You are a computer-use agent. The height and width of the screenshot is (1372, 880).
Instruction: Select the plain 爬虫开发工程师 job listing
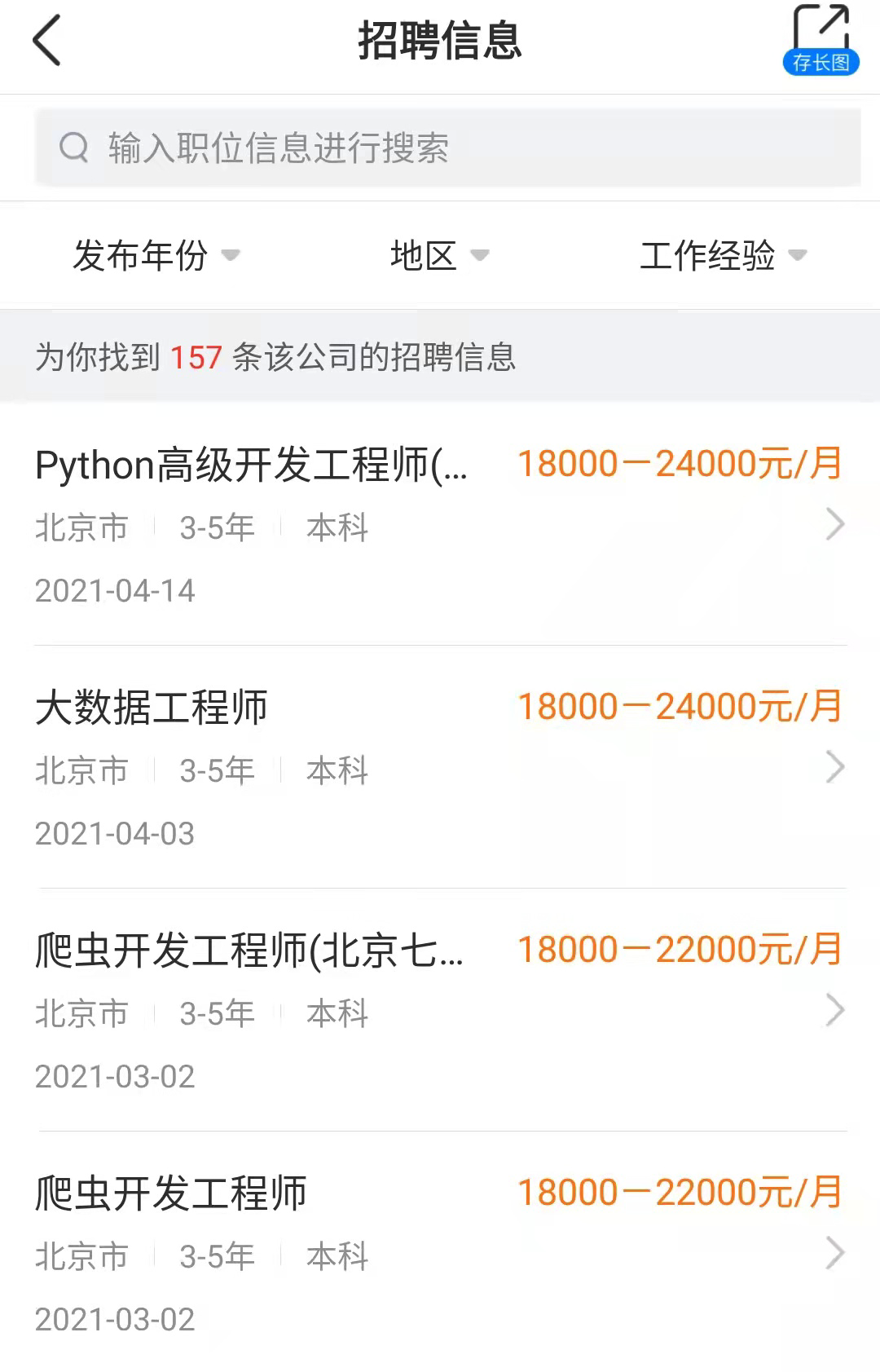point(440,1253)
